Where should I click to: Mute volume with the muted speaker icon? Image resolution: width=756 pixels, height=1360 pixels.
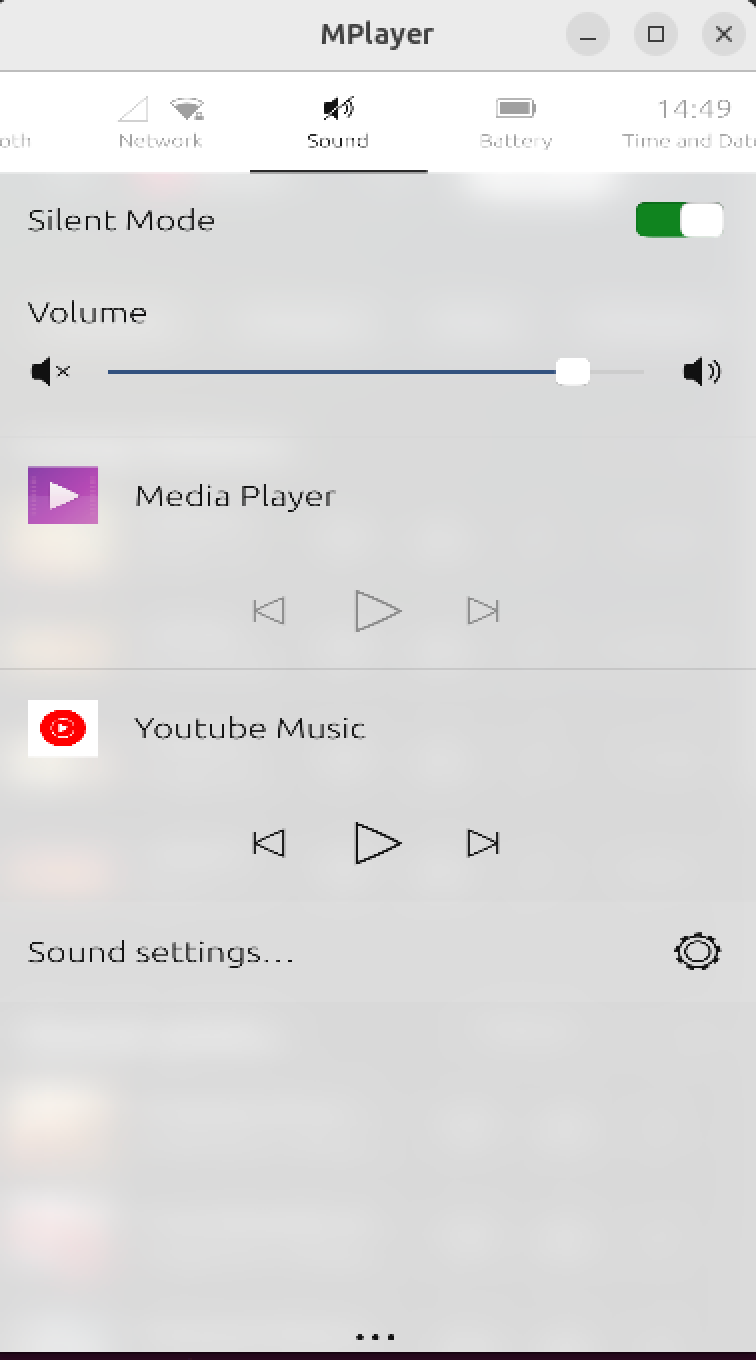pos(50,372)
